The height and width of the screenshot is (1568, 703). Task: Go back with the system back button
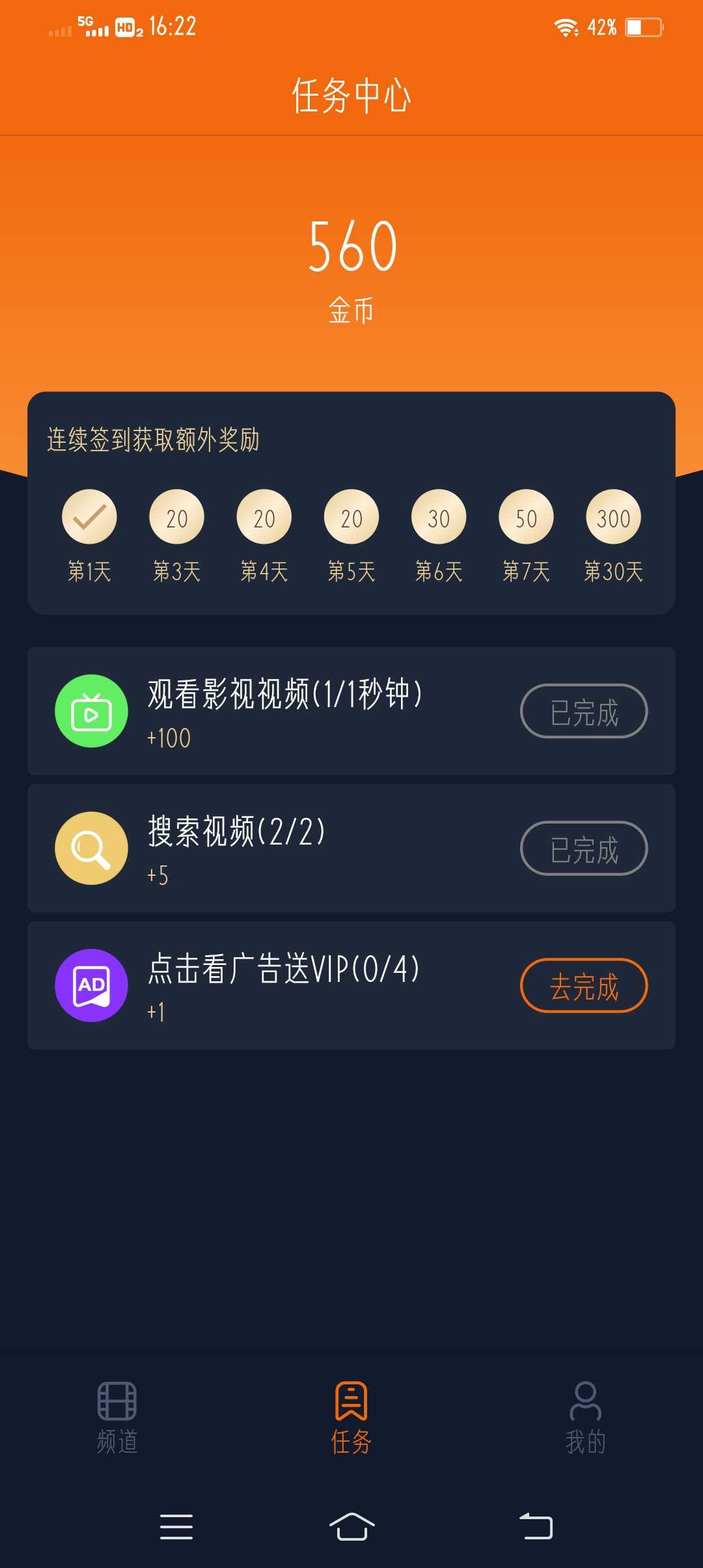(535, 1526)
